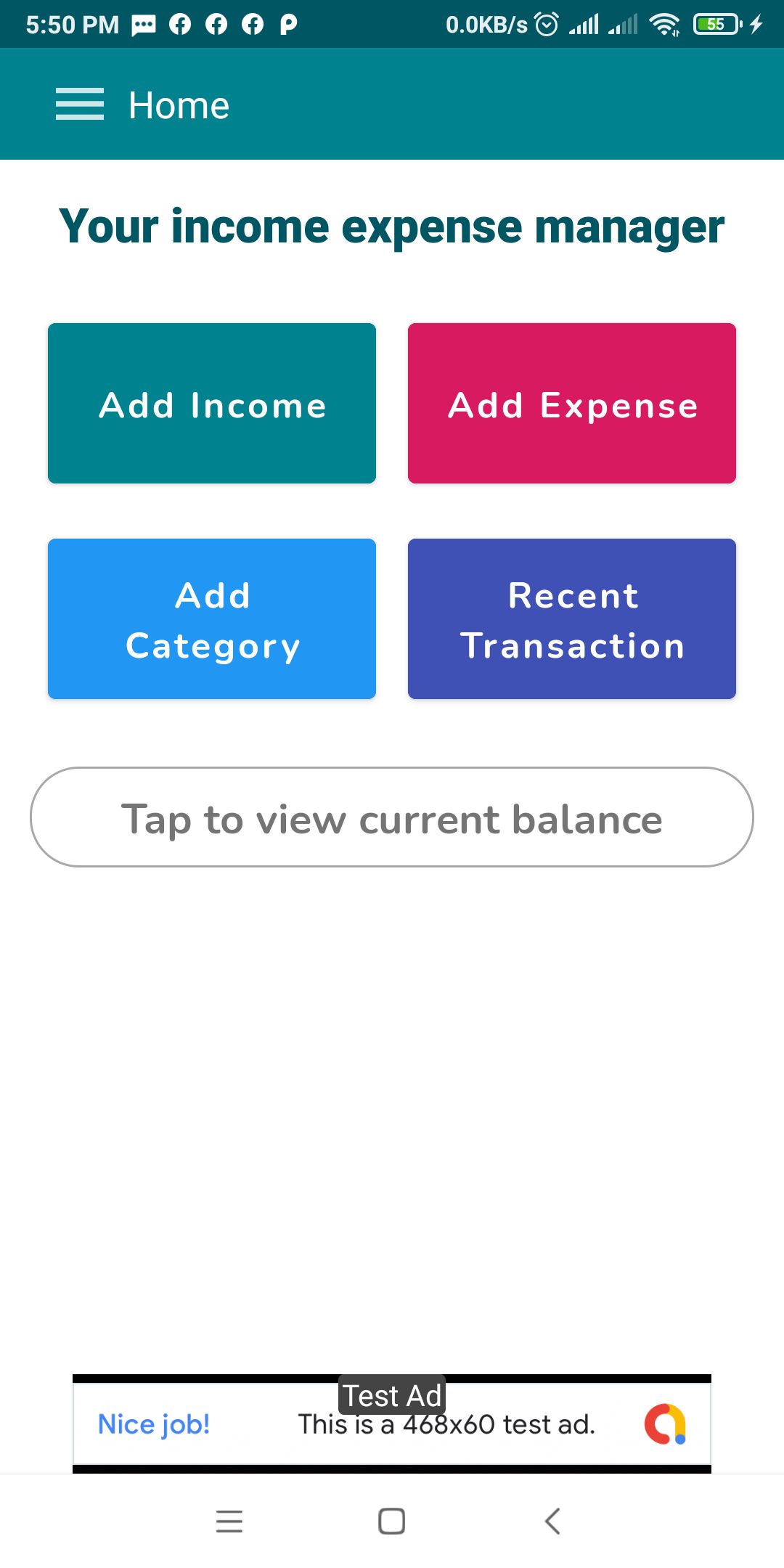Image resolution: width=784 pixels, height=1568 pixels.
Task: Open the test ad banner
Action: tap(392, 1424)
